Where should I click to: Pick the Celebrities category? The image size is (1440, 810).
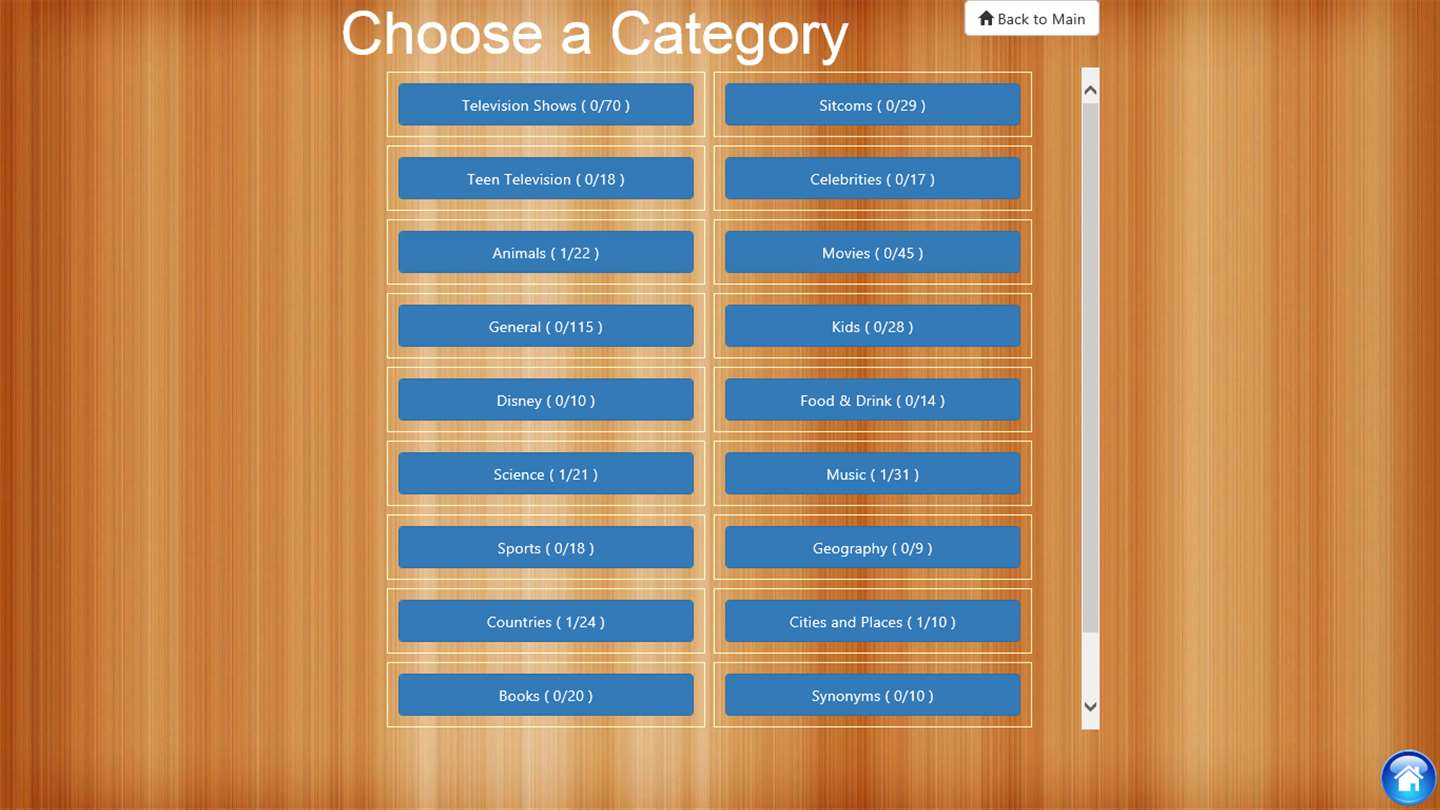872,179
